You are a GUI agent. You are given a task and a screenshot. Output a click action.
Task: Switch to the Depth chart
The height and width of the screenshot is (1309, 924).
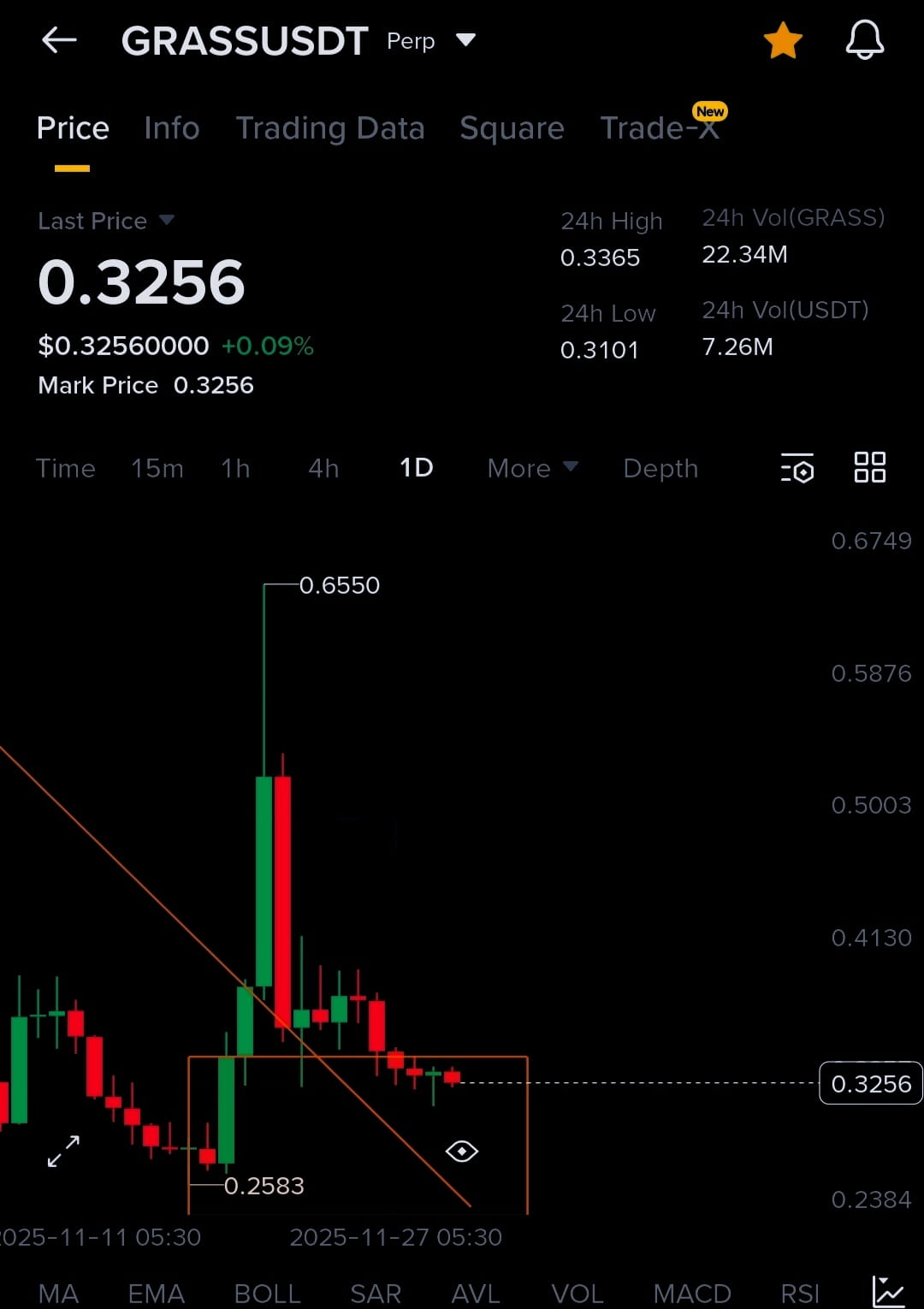[x=660, y=468]
